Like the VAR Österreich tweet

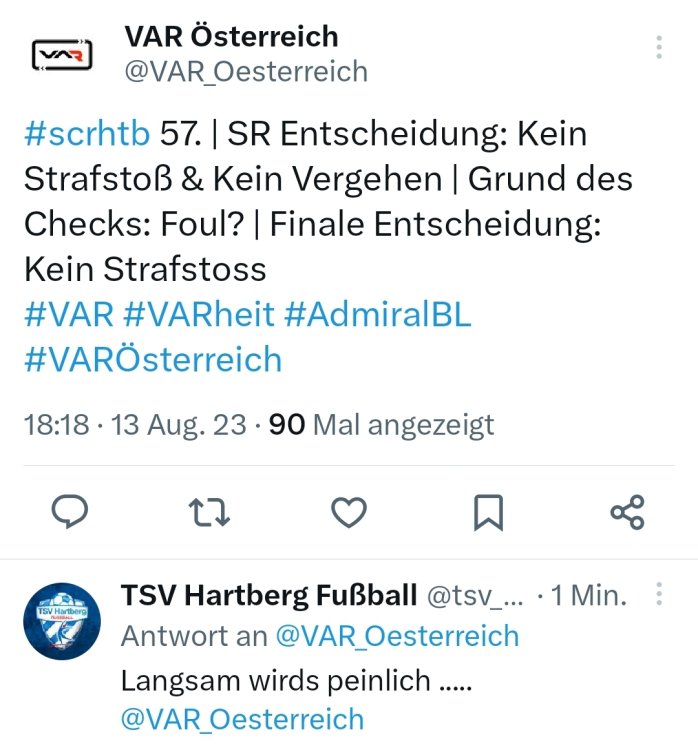point(349,513)
